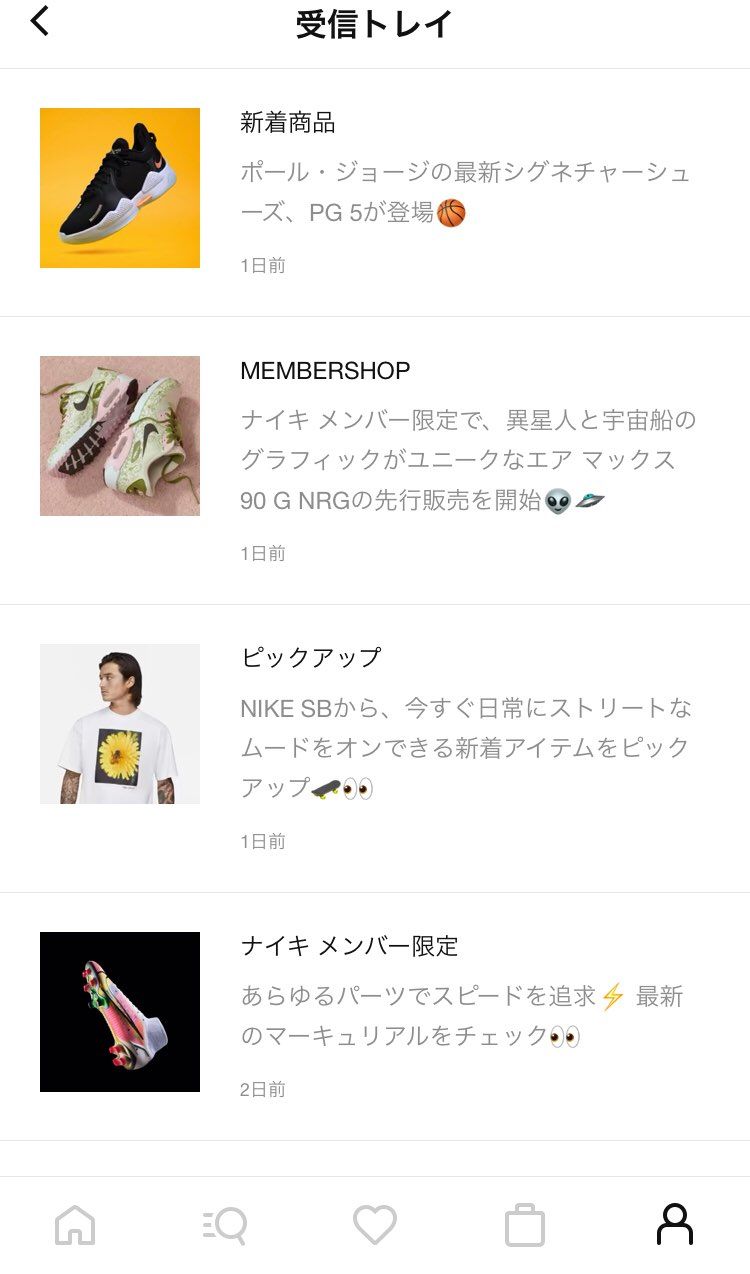The height and width of the screenshot is (1274, 750).
Task: Select the Profile person icon
Action: pos(673,1224)
